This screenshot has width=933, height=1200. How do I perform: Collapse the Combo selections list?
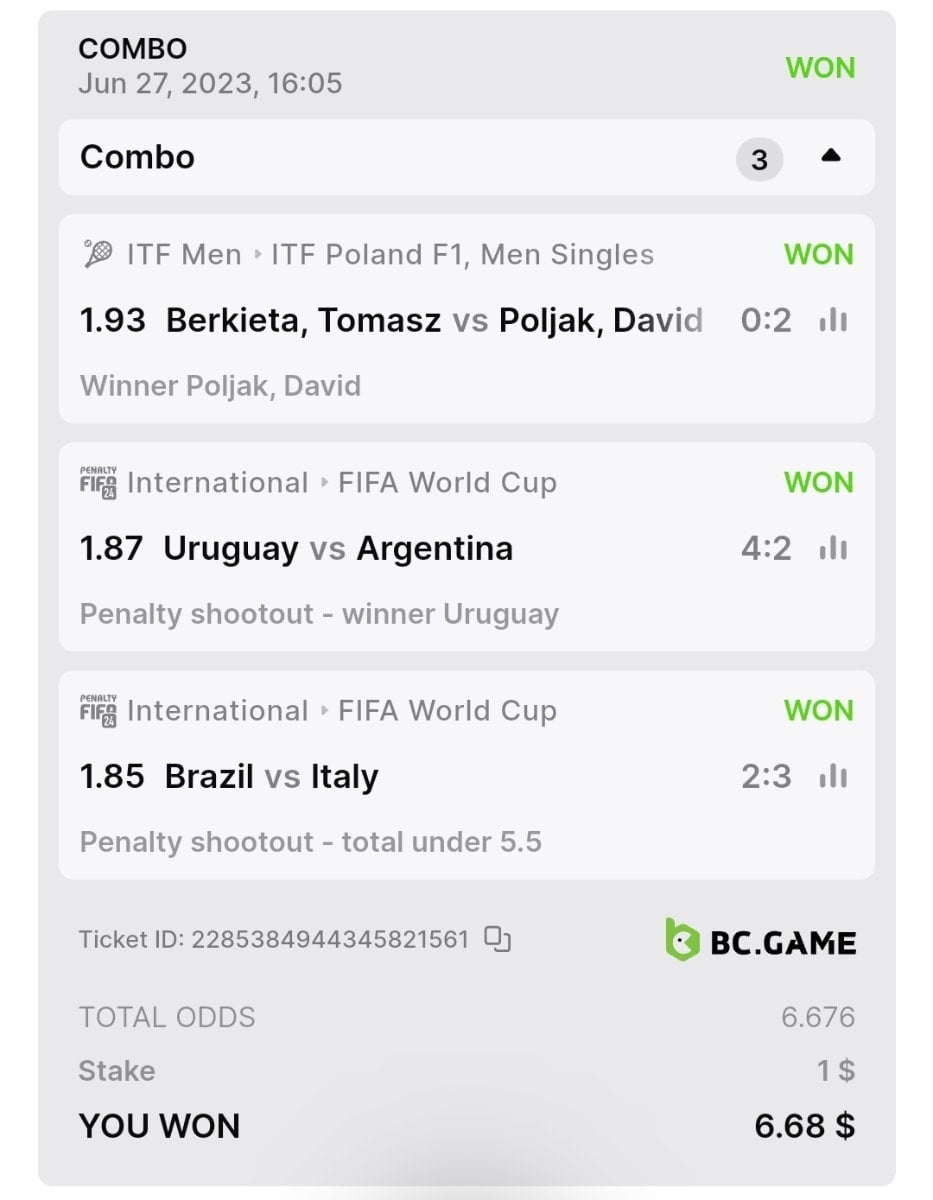click(x=830, y=157)
